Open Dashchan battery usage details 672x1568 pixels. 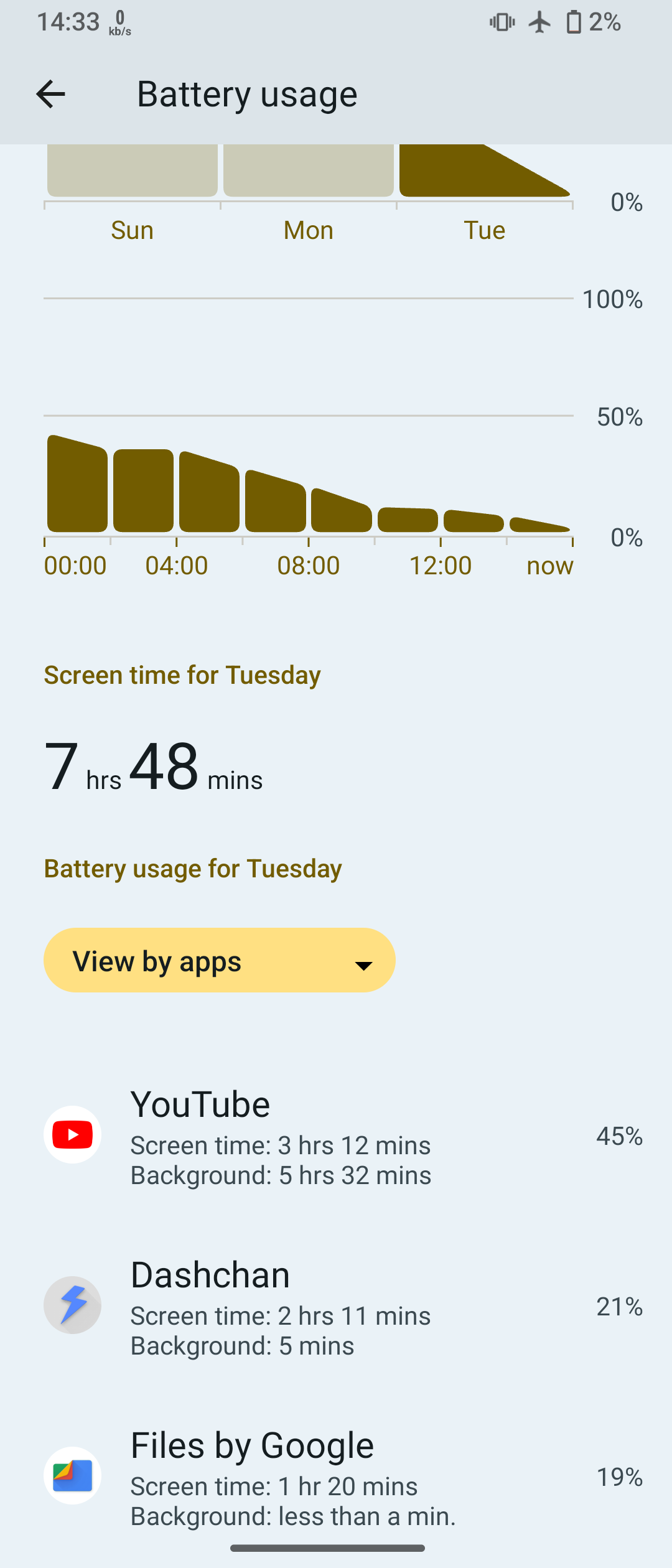(336, 1306)
